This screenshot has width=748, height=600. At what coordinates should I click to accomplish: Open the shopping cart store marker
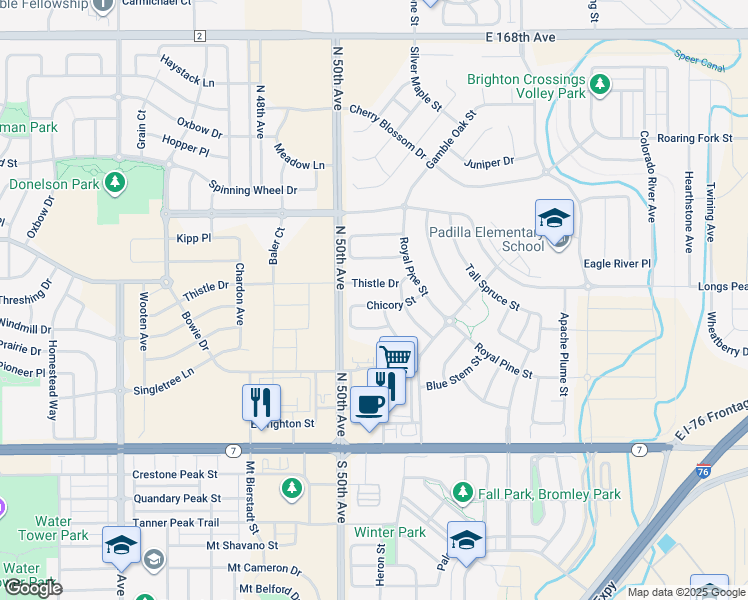(398, 354)
